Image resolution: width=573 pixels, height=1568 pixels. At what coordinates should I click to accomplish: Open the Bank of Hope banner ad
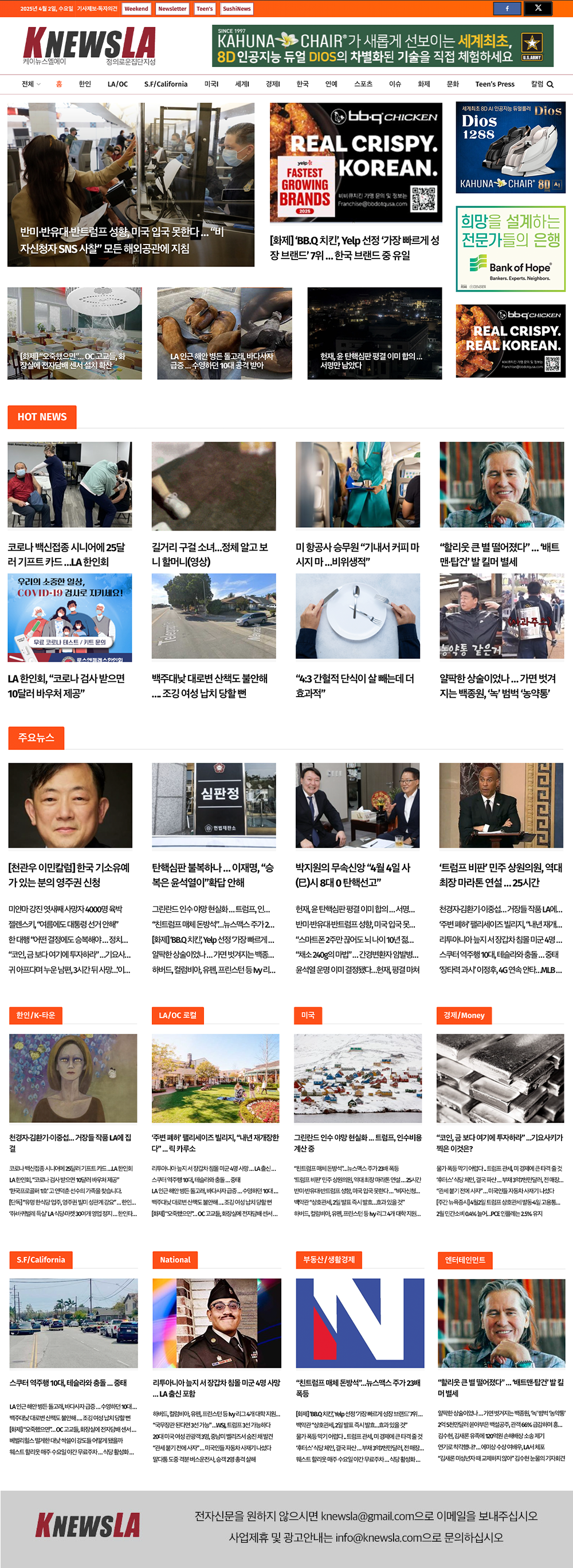(511, 249)
